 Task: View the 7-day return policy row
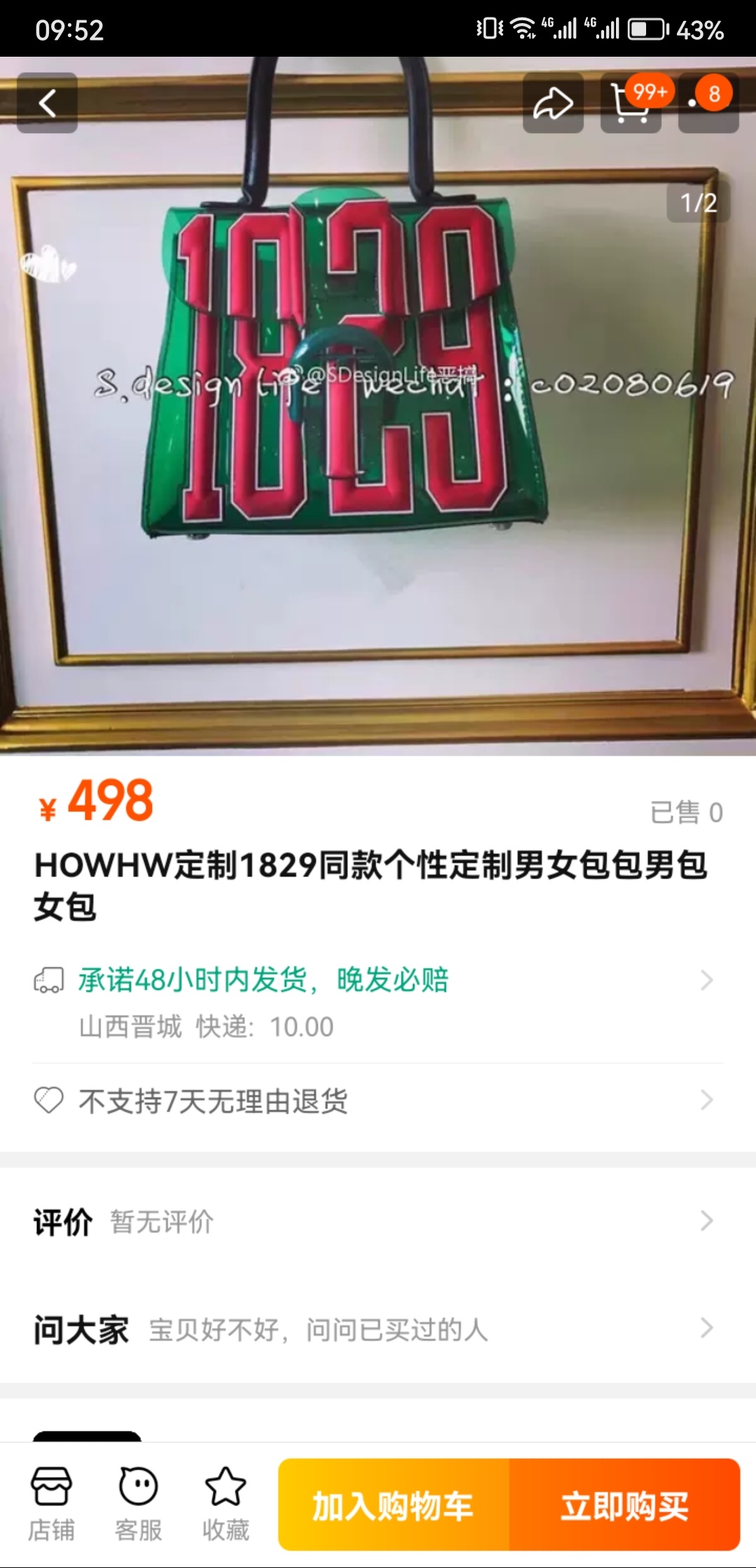pyautogui.click(x=378, y=1101)
